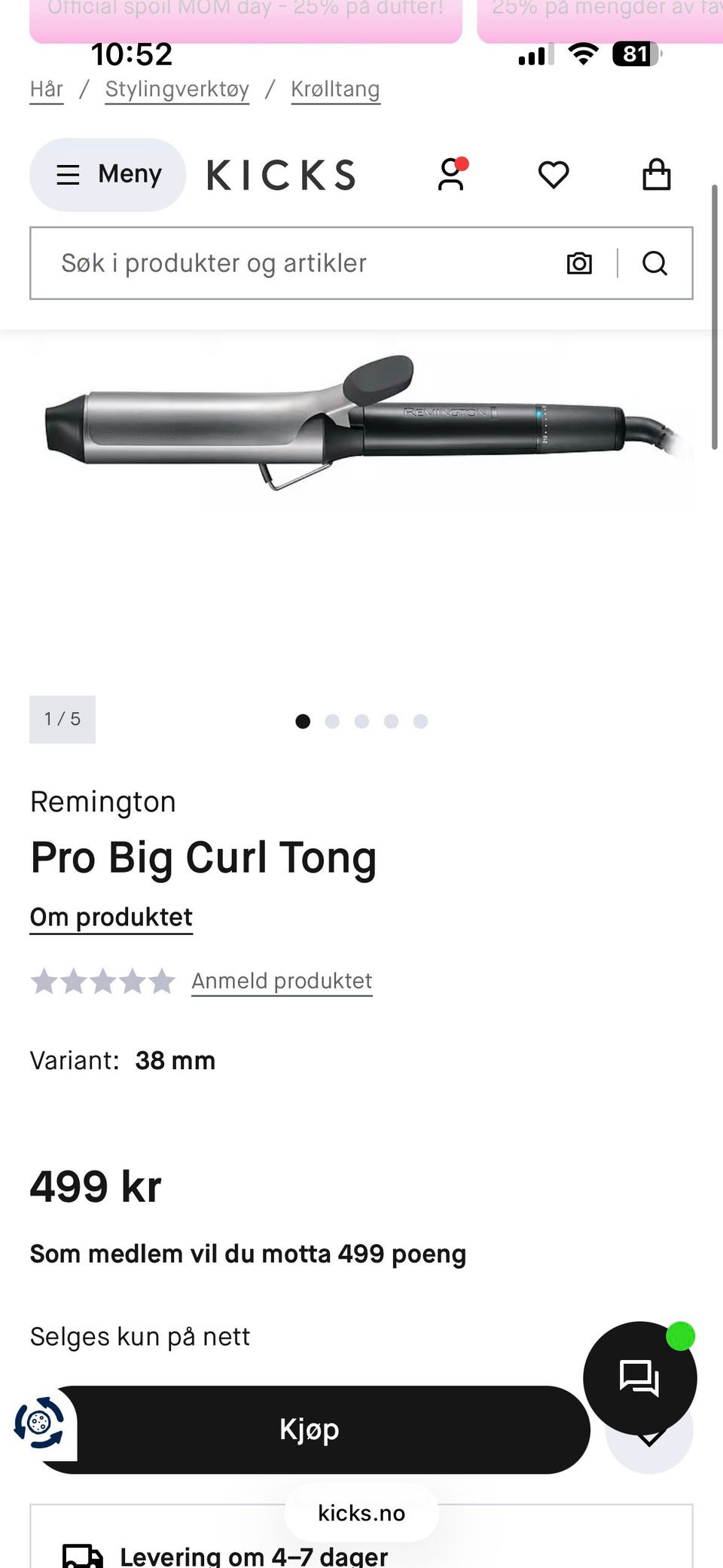The image size is (723, 1568).
Task: Go to the Krølltang breadcrumb
Action: tap(335, 90)
